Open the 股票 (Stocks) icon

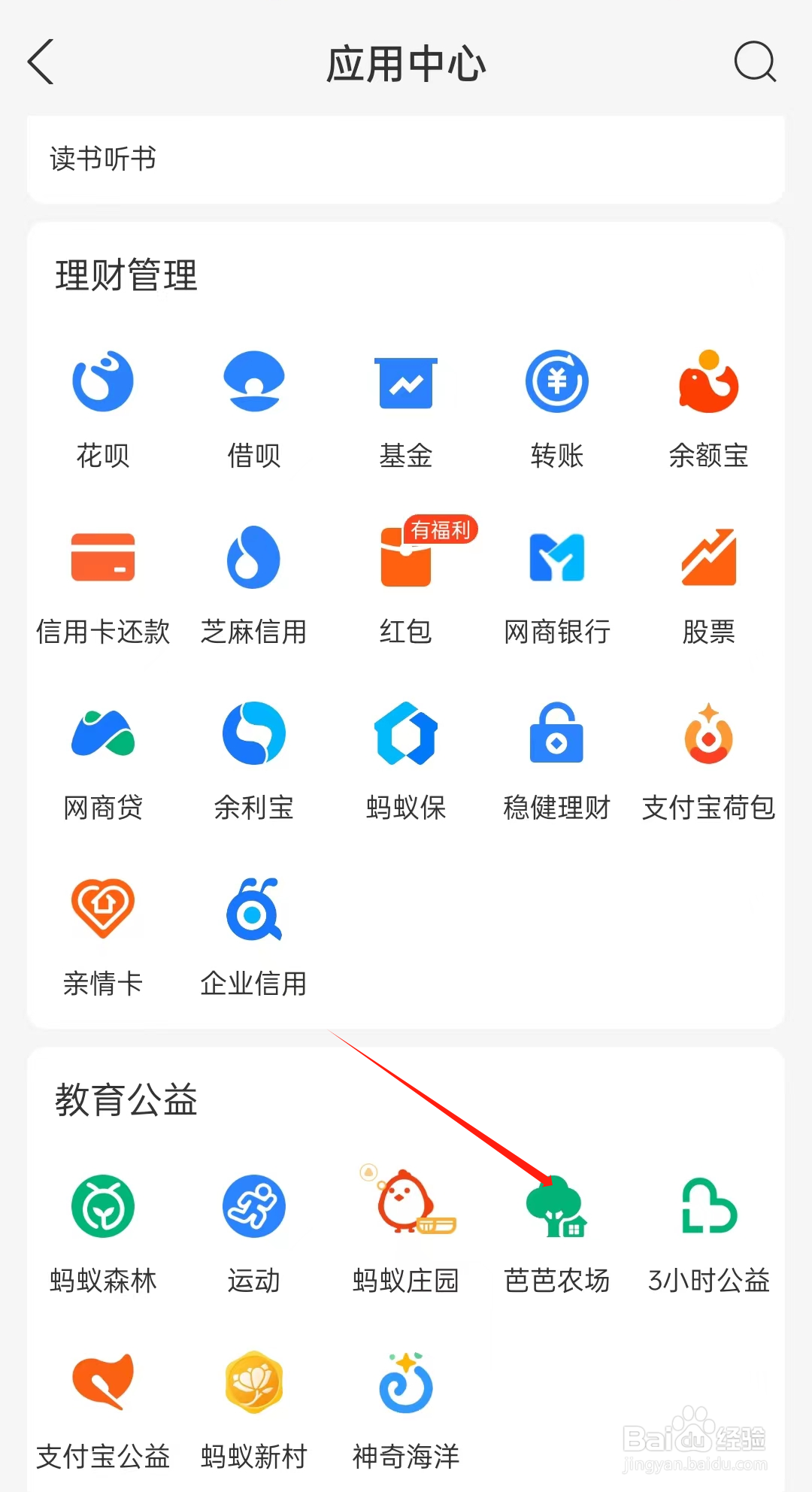click(707, 558)
